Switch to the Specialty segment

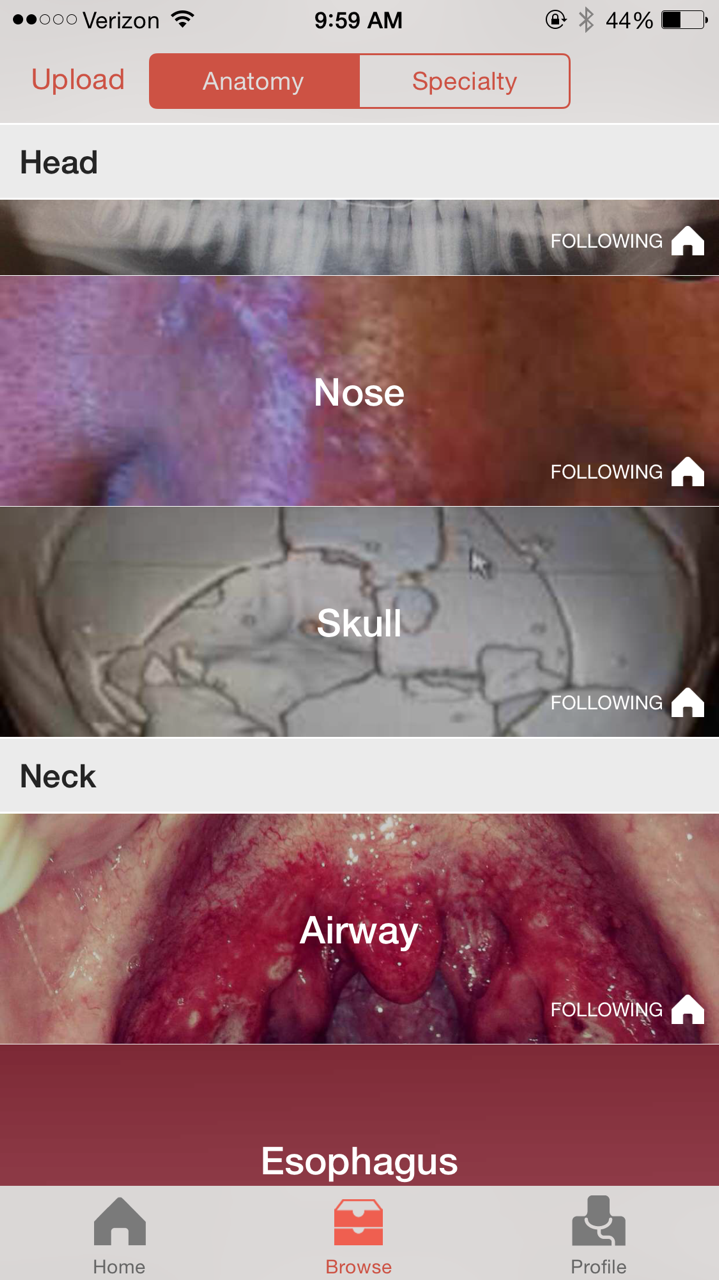coord(464,81)
